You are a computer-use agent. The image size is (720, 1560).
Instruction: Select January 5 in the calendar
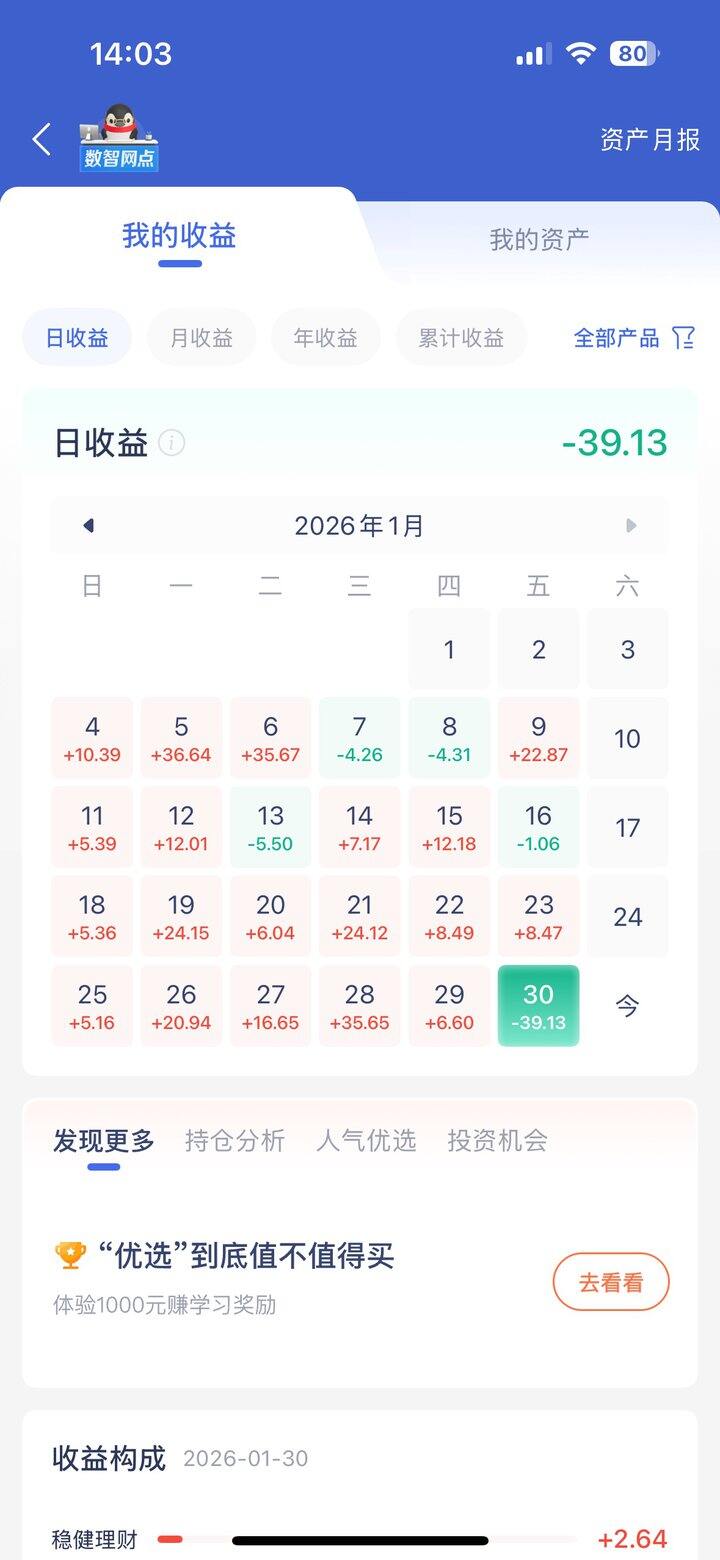(x=181, y=738)
